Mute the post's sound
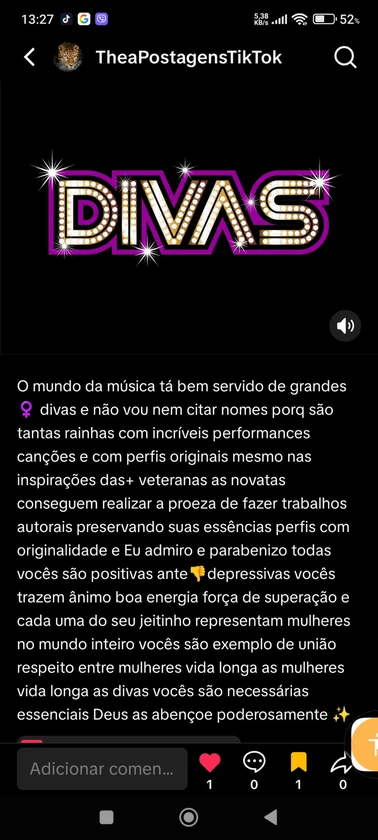The height and width of the screenshot is (840, 378). click(345, 326)
